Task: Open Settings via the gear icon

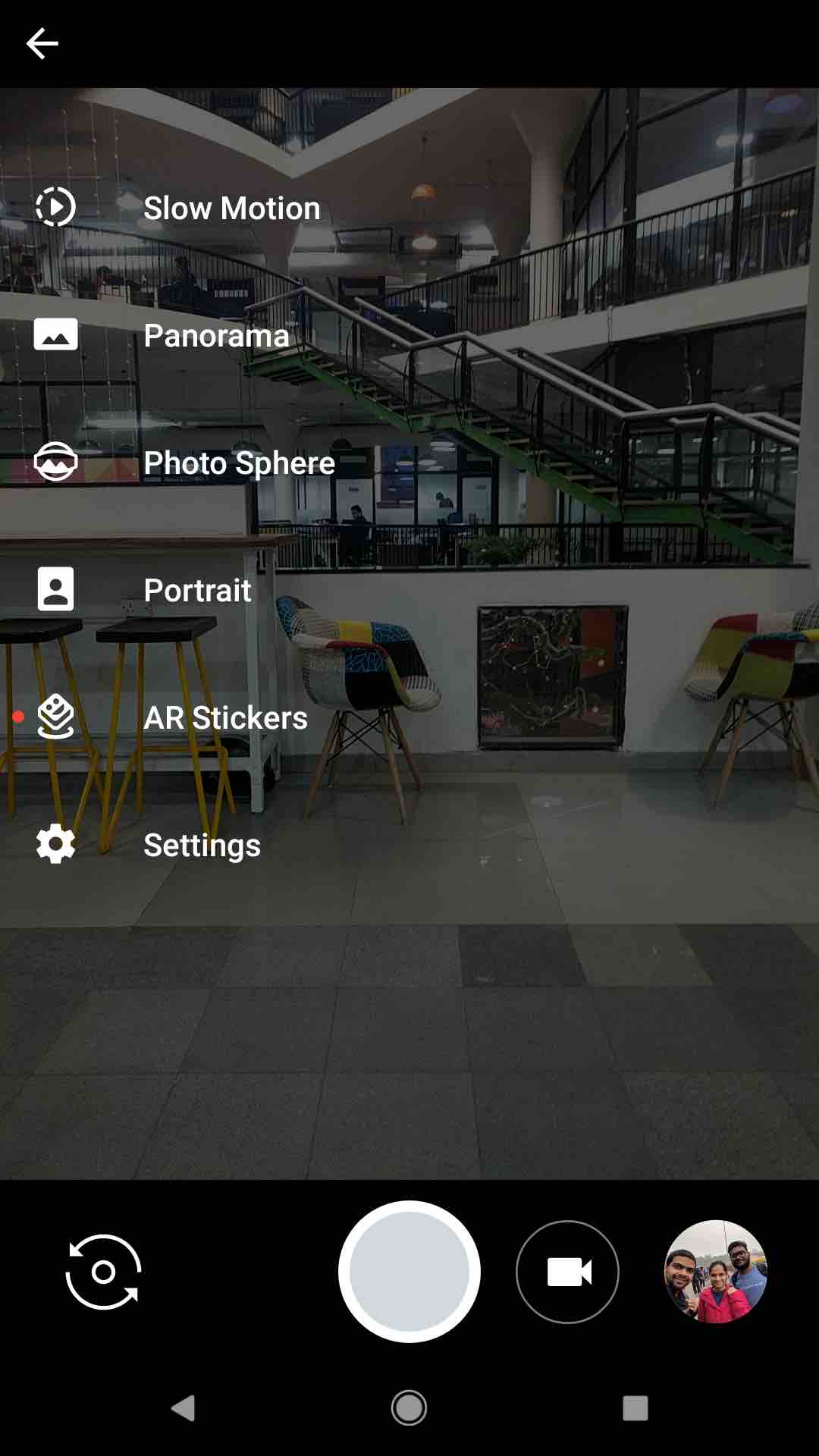Action: point(55,844)
